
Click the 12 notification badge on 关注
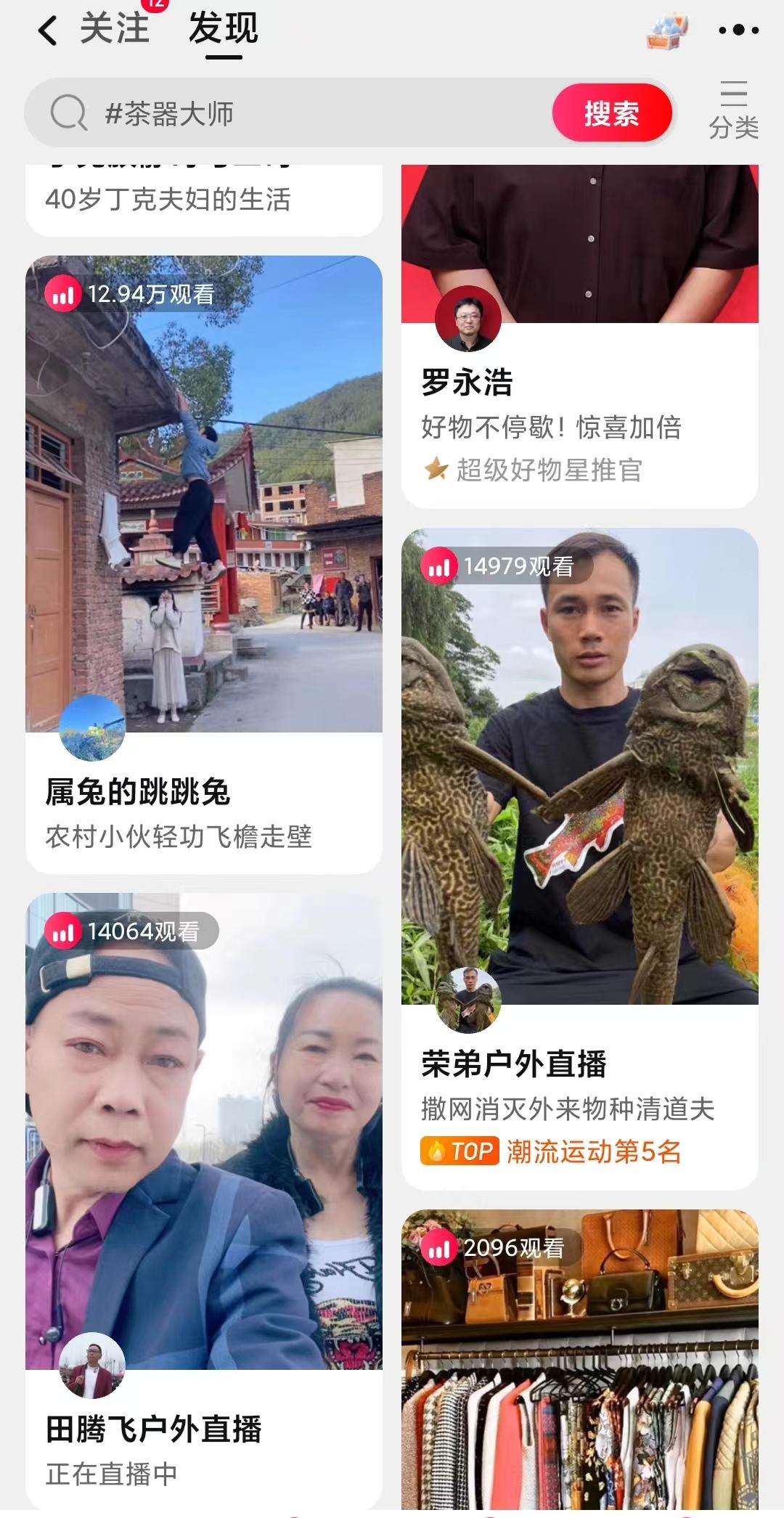click(x=154, y=7)
